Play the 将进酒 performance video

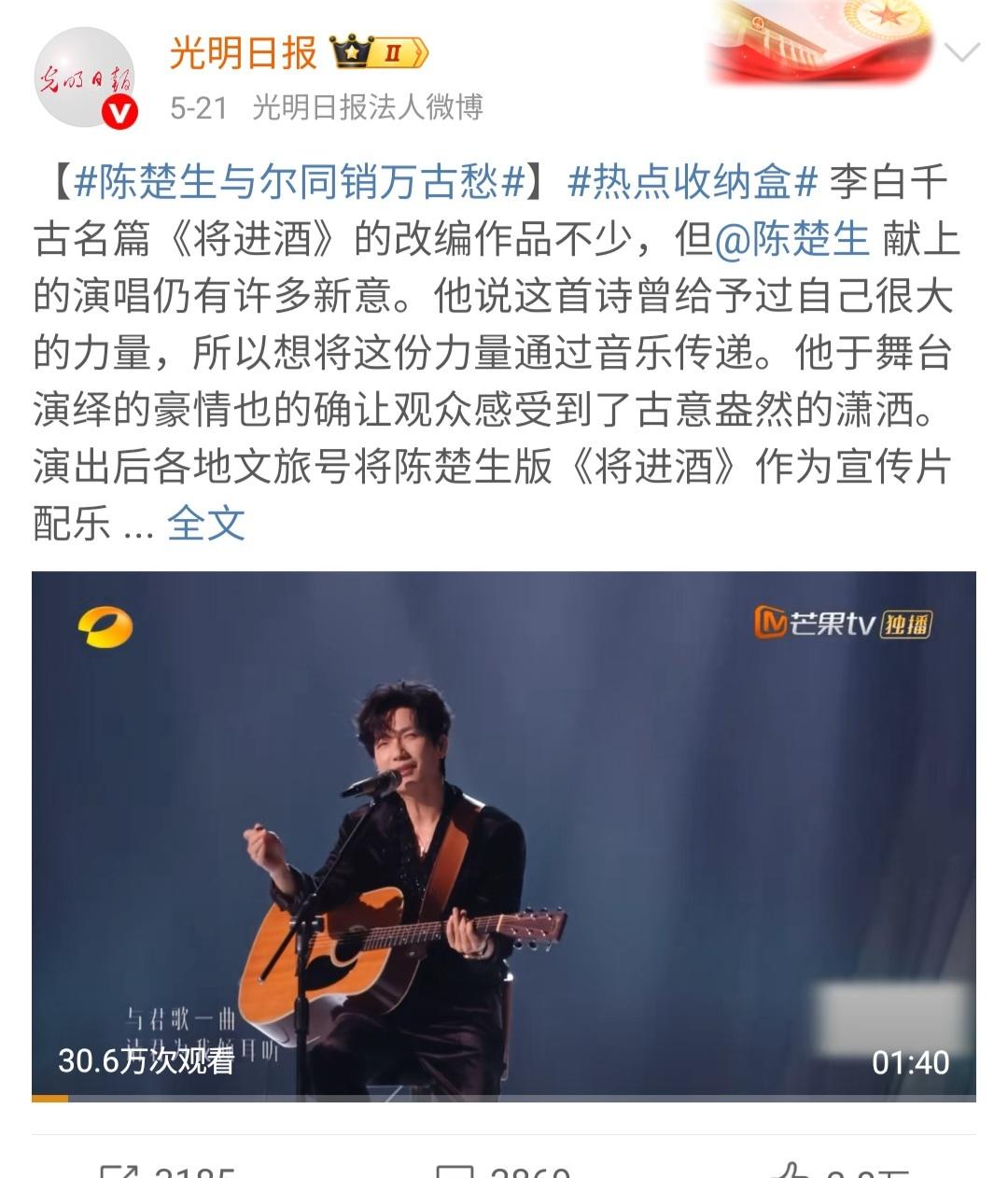tap(503, 835)
